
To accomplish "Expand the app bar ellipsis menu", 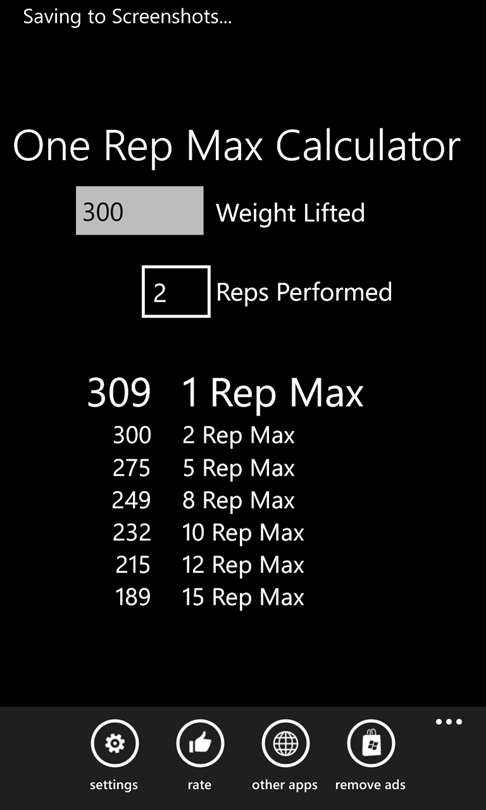I will click(x=448, y=722).
